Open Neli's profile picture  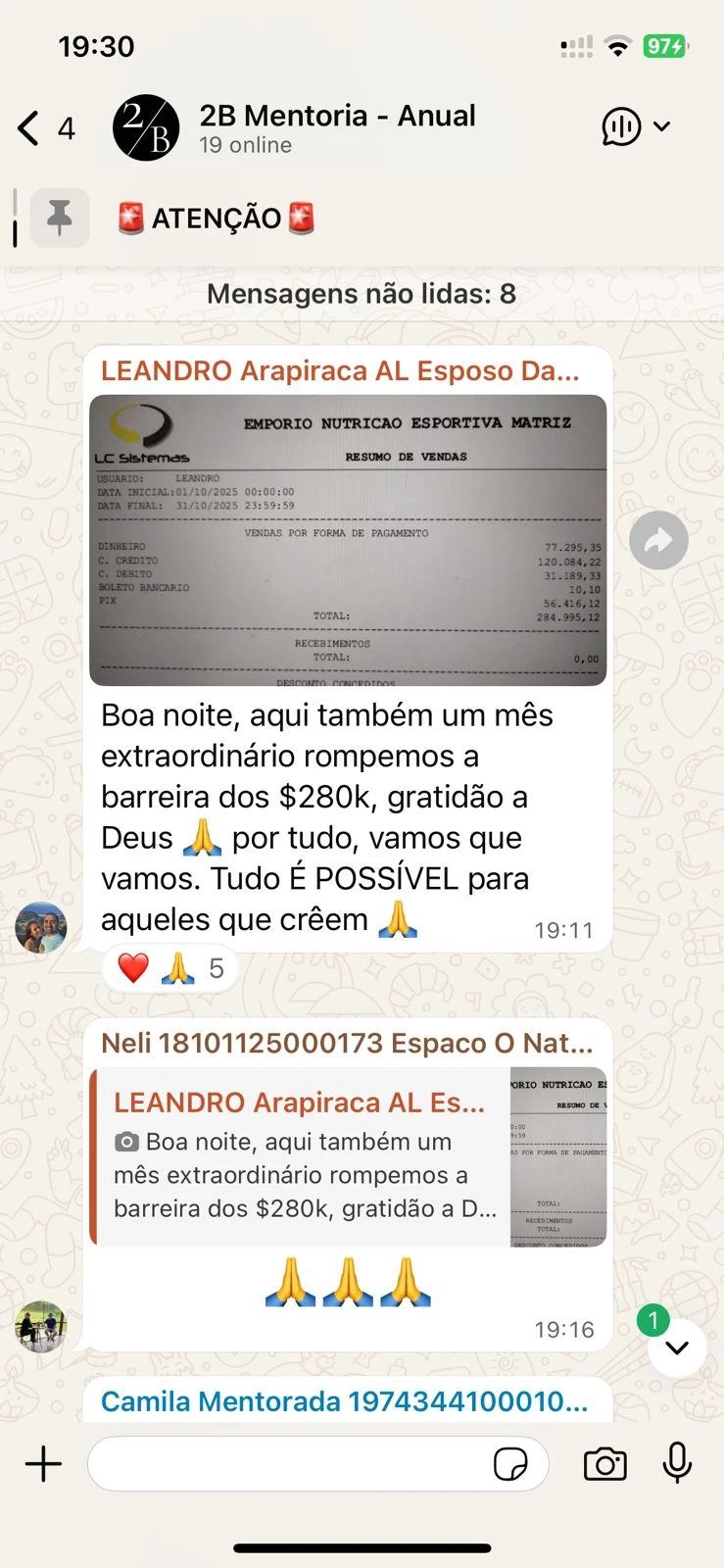tap(41, 1326)
